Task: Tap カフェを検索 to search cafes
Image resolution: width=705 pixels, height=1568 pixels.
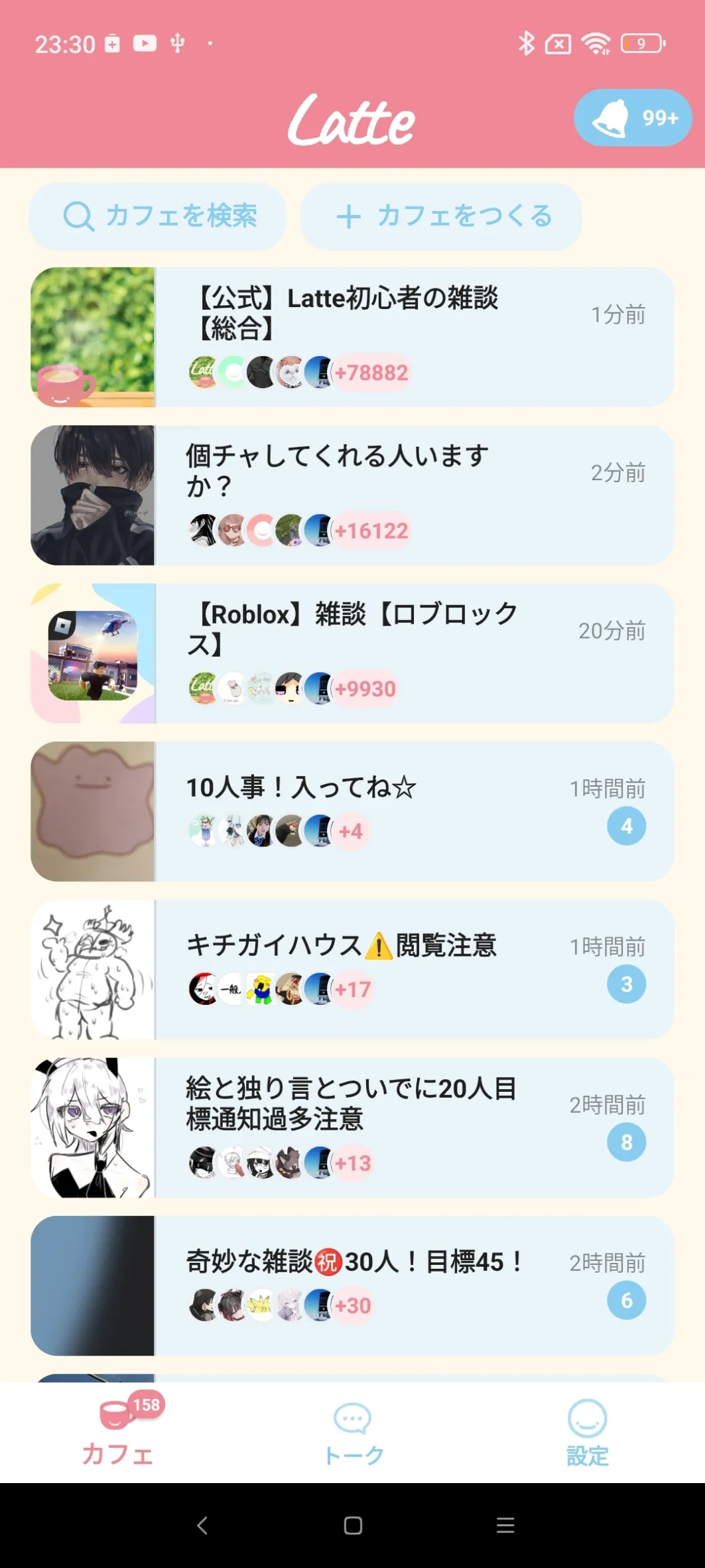Action: click(x=158, y=216)
